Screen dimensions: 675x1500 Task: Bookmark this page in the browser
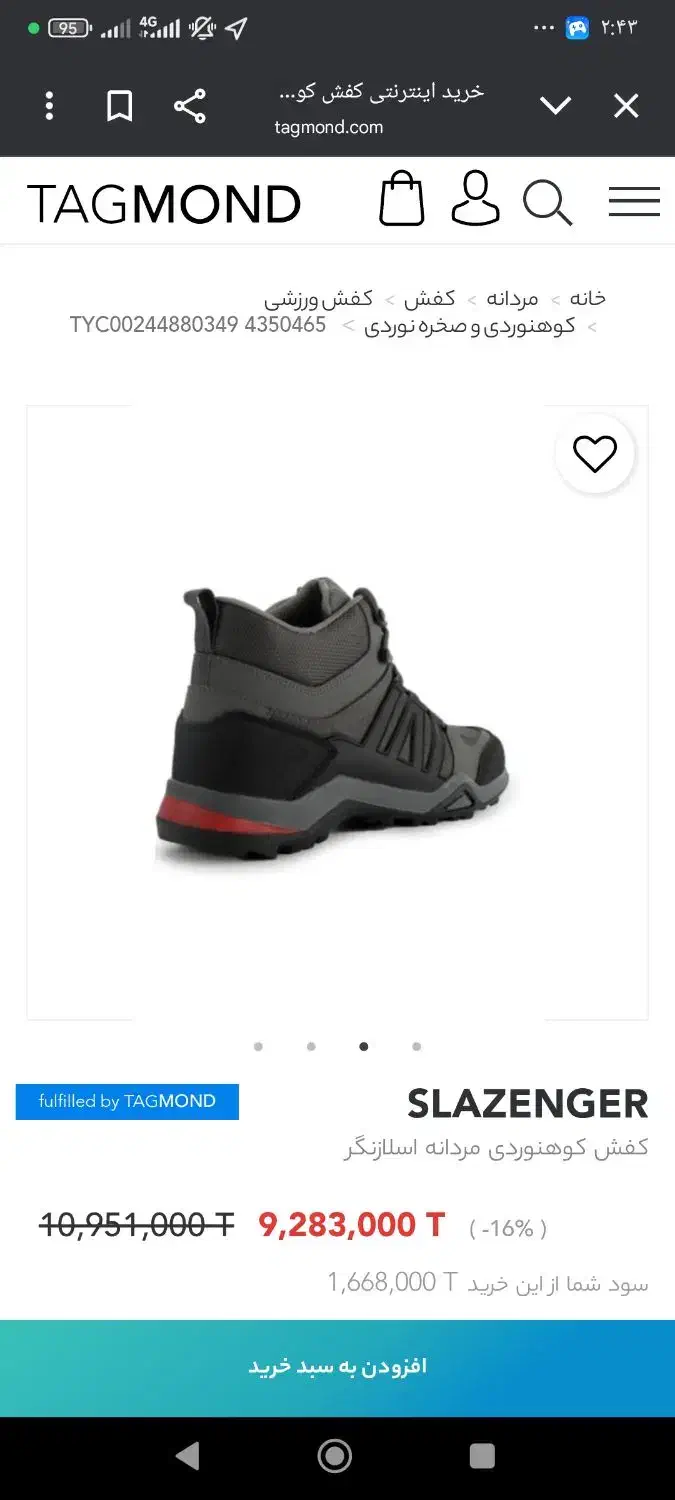[x=120, y=106]
